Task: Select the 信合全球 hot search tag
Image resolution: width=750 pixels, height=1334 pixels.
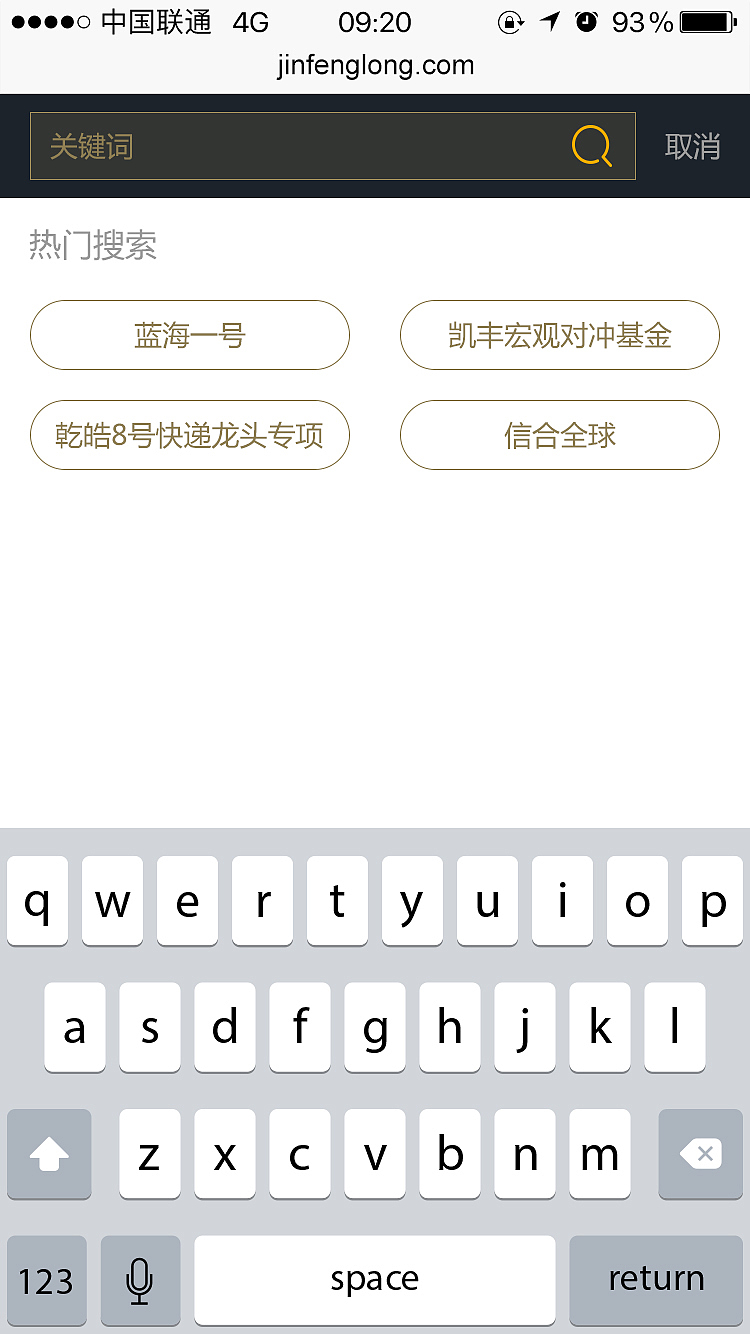Action: point(559,435)
